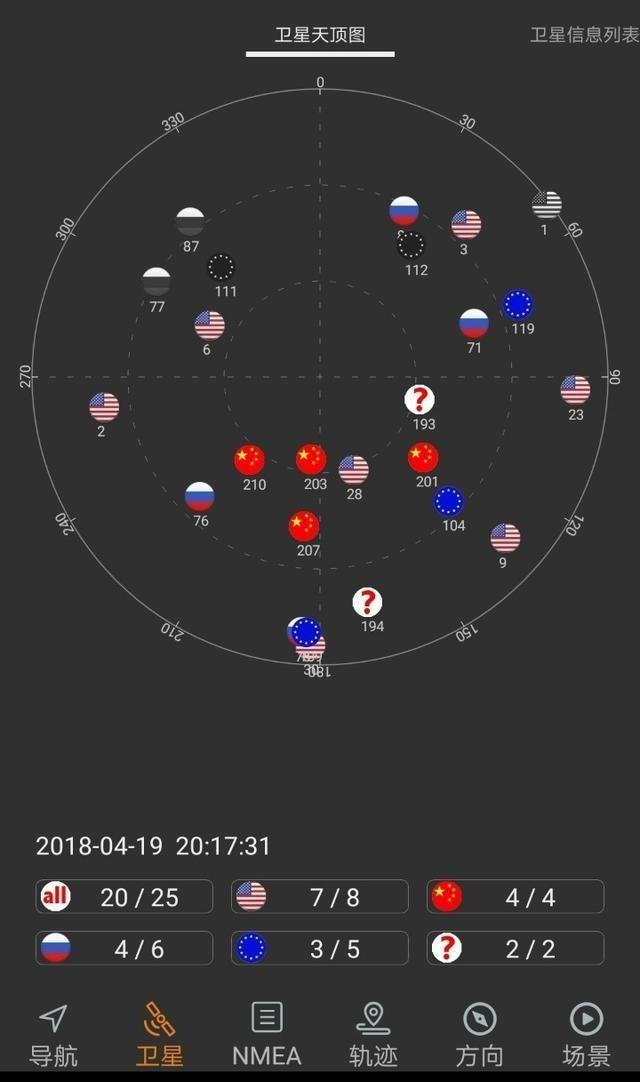Filter by unknown satellites 2 / 2
This screenshot has width=640, height=1082.
[x=515, y=948]
